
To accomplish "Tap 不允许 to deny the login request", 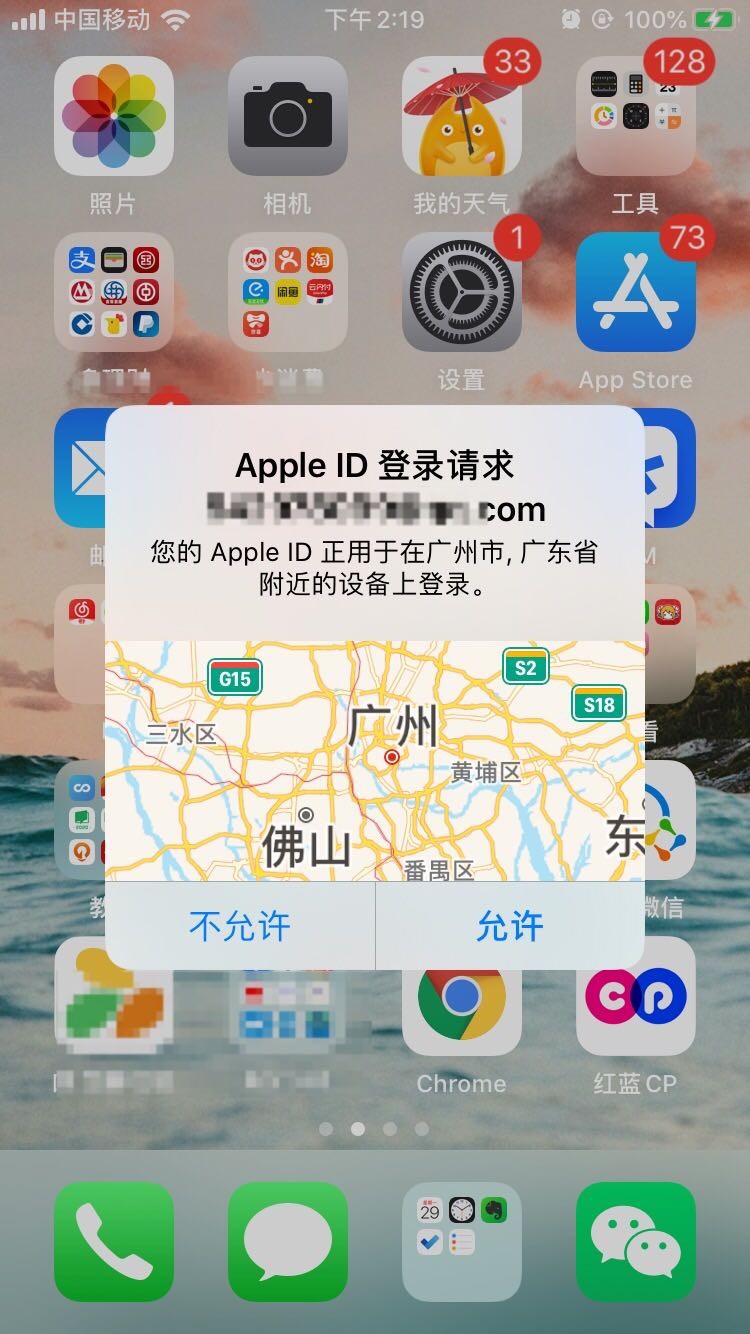I will (240, 926).
